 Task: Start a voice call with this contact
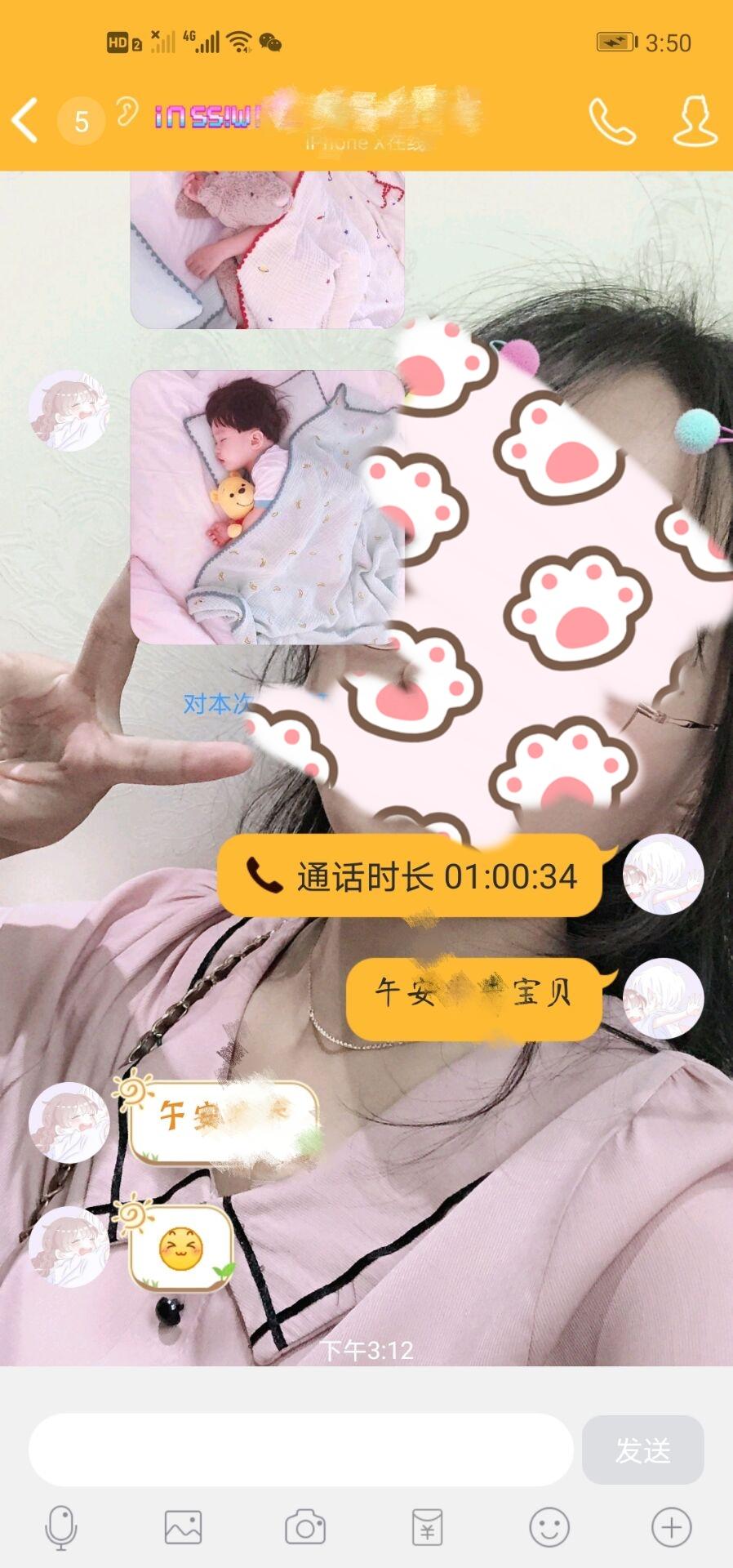[612, 122]
